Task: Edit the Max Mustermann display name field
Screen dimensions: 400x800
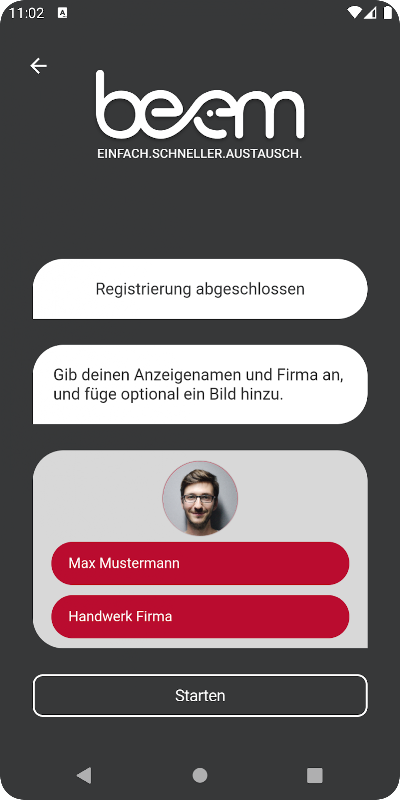Action: click(x=200, y=563)
